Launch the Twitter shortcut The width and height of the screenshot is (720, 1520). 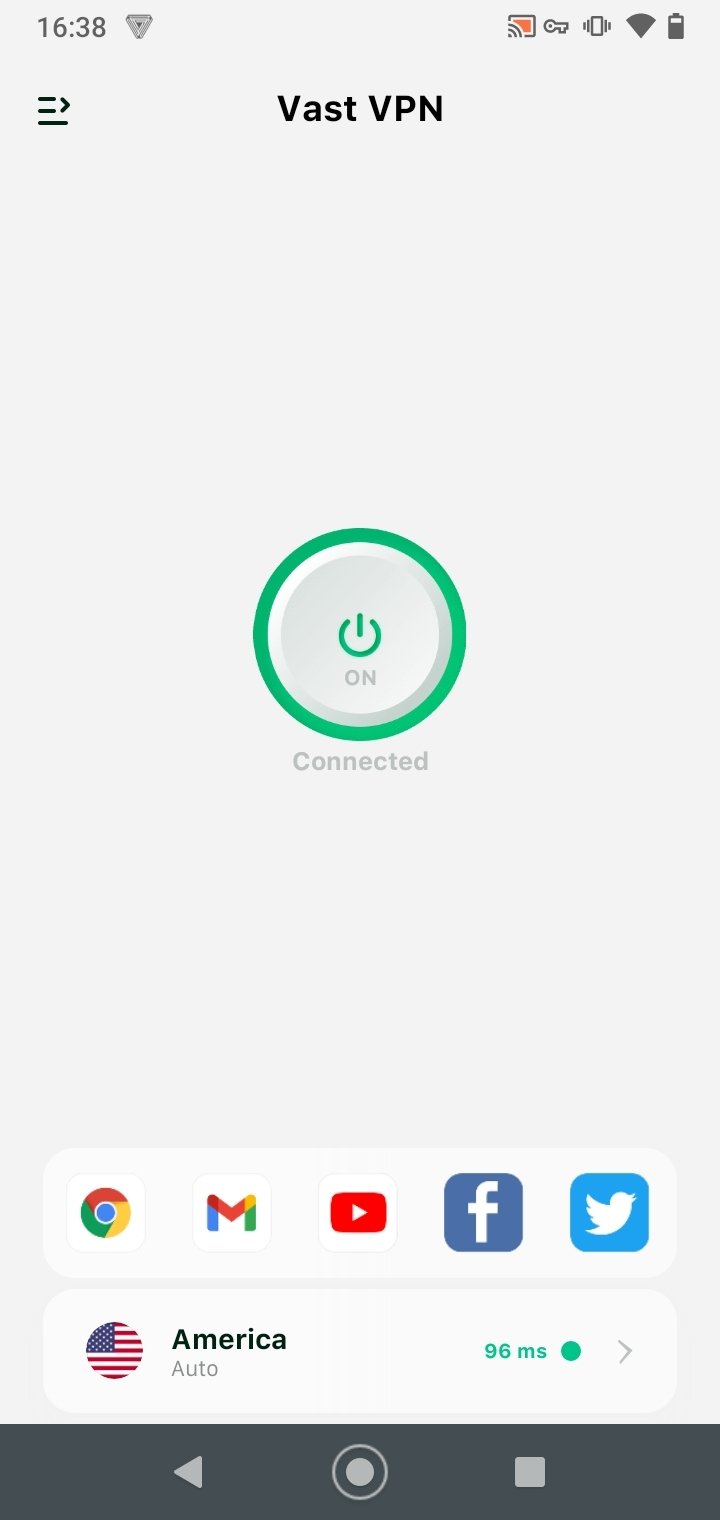(x=610, y=1213)
